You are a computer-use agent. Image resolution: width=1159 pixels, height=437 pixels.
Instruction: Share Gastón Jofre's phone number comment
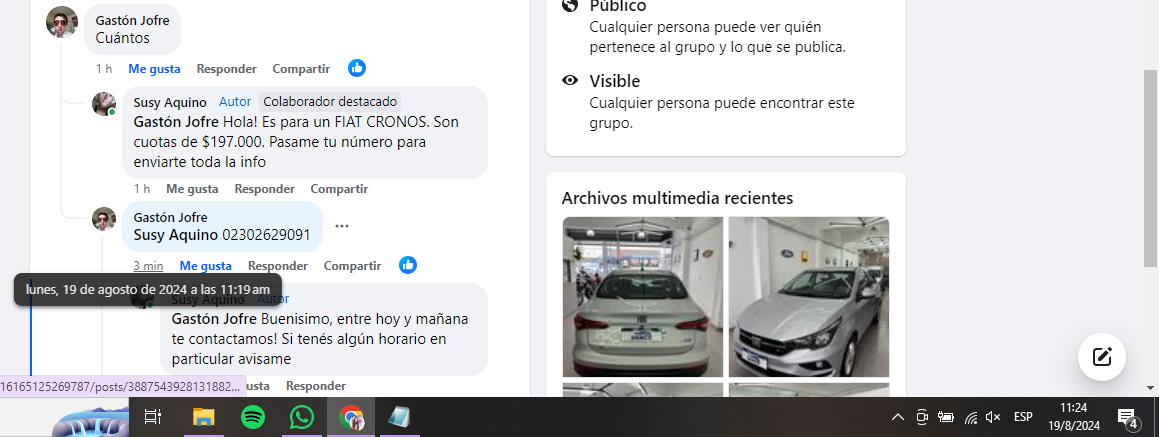352,266
